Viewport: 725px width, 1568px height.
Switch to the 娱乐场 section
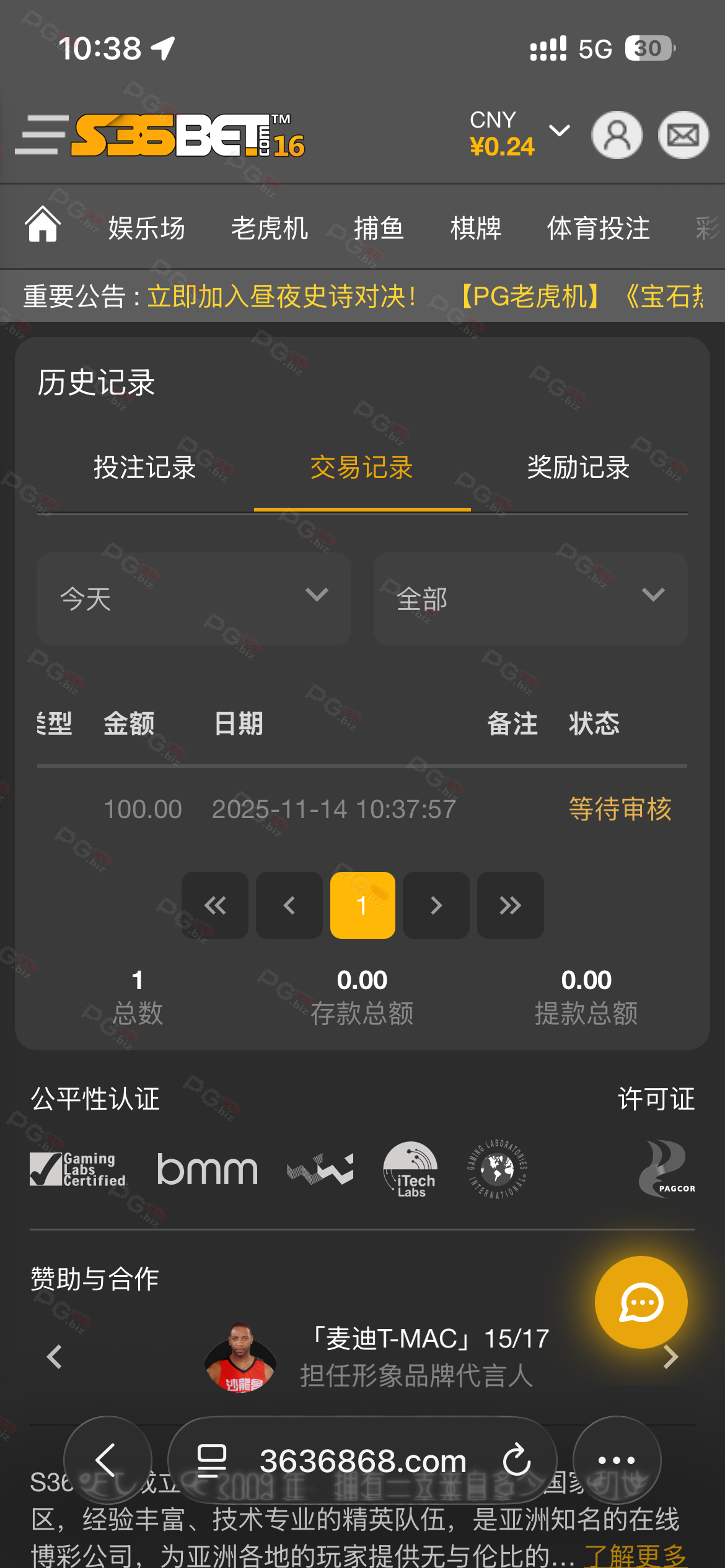point(146,228)
